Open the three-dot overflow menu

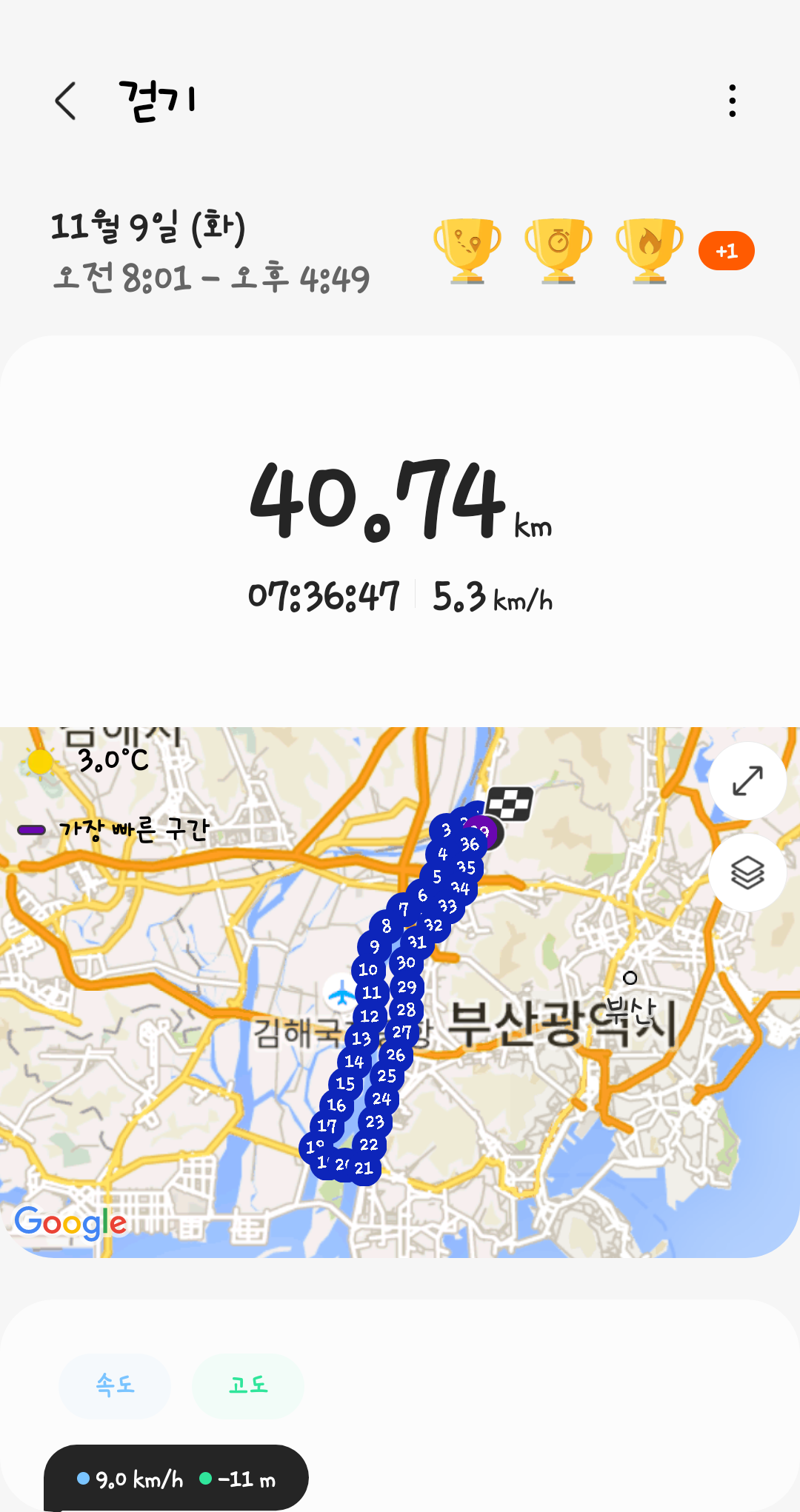732,101
